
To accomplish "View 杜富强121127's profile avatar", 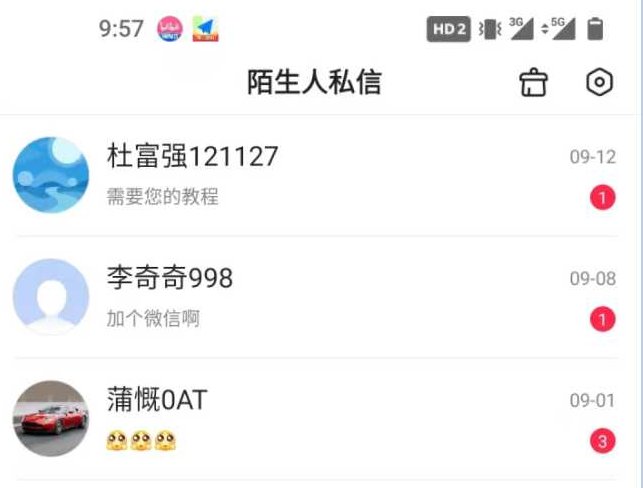I will tap(51, 175).
